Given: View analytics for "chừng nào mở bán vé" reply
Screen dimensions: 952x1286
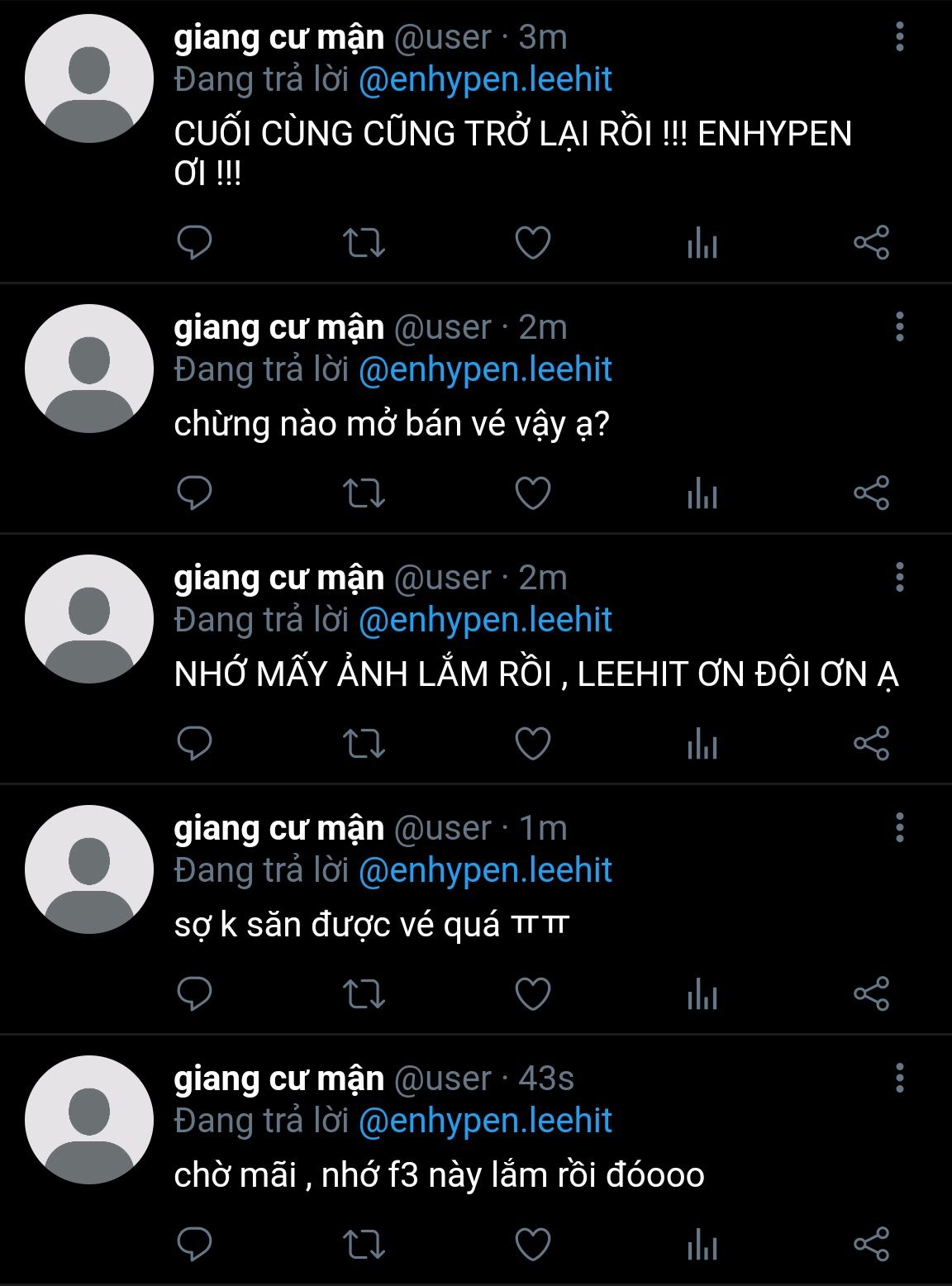Looking at the screenshot, I should (702, 493).
